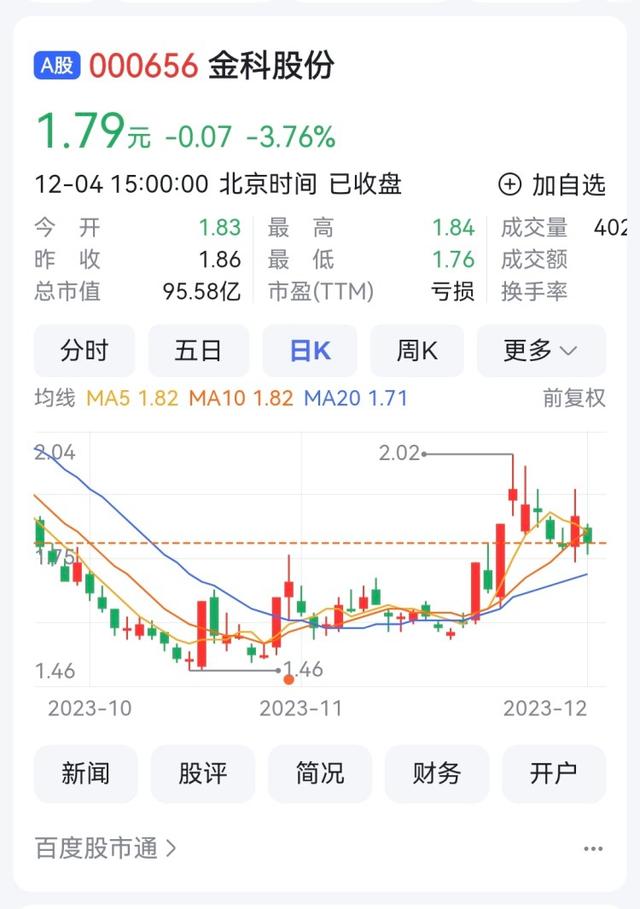Add stock to watchlist via 加自选
Viewport: 640px width, 909px height.
[x=552, y=185]
